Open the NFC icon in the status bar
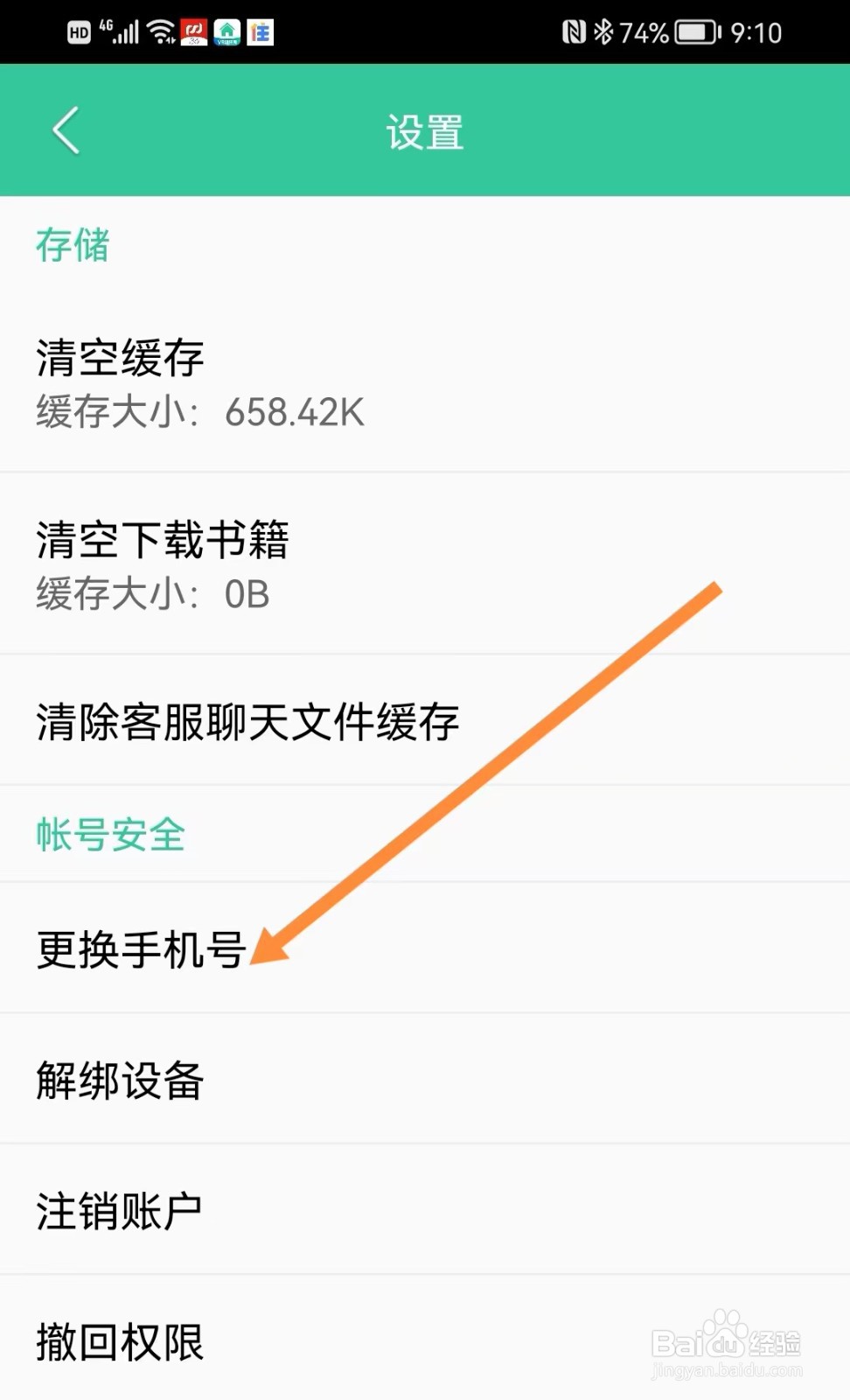The width and height of the screenshot is (850, 1400). pyautogui.click(x=573, y=32)
